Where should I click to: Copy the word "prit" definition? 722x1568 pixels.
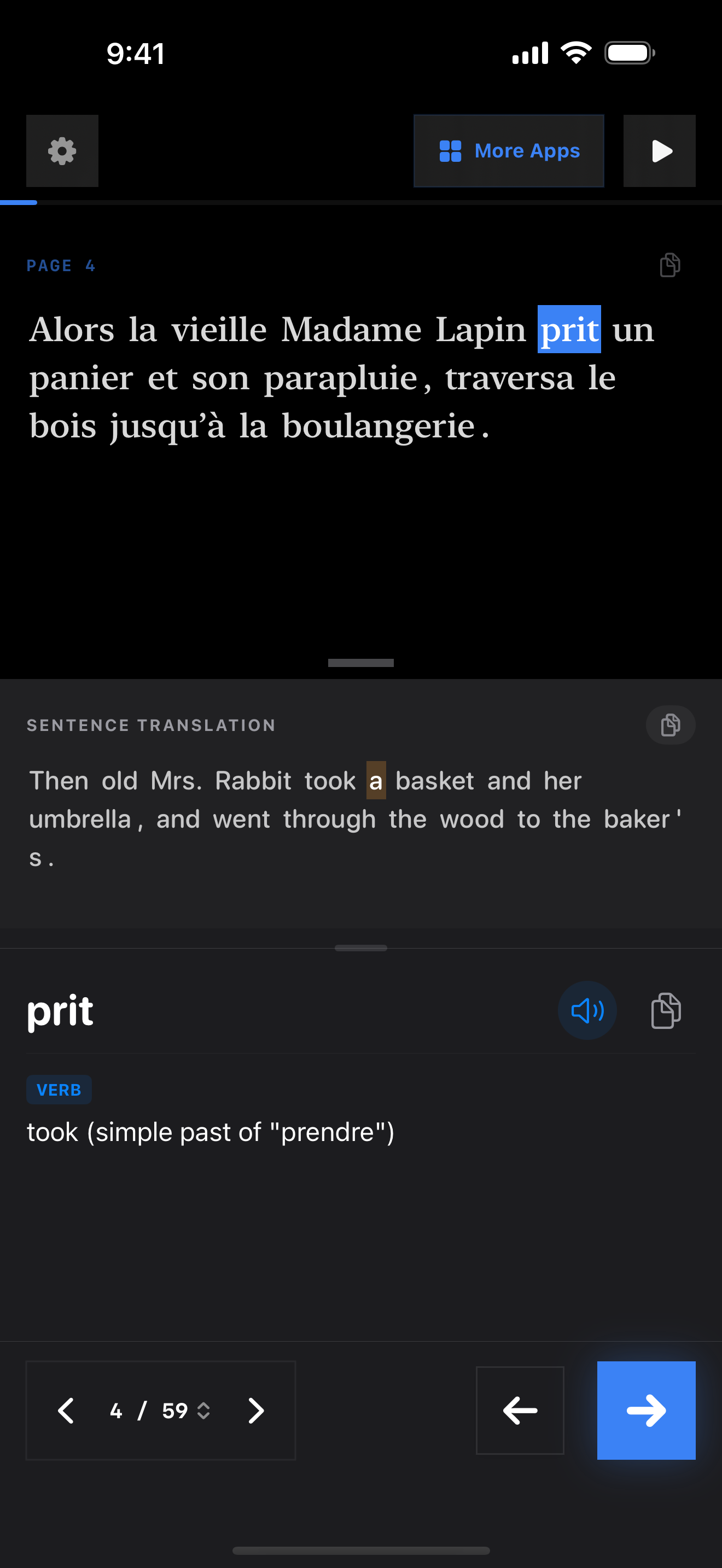coord(666,1010)
